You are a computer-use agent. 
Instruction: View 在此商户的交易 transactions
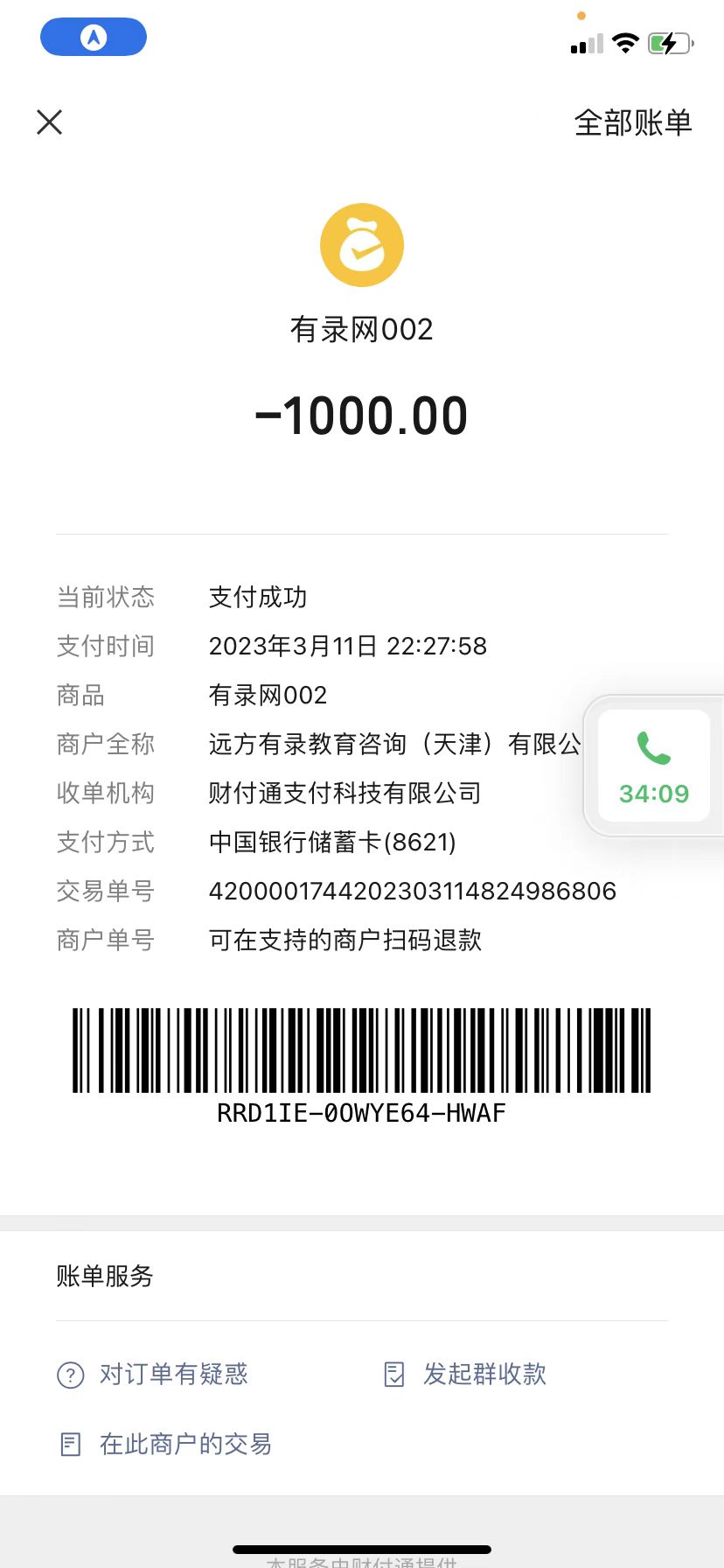(x=166, y=1444)
